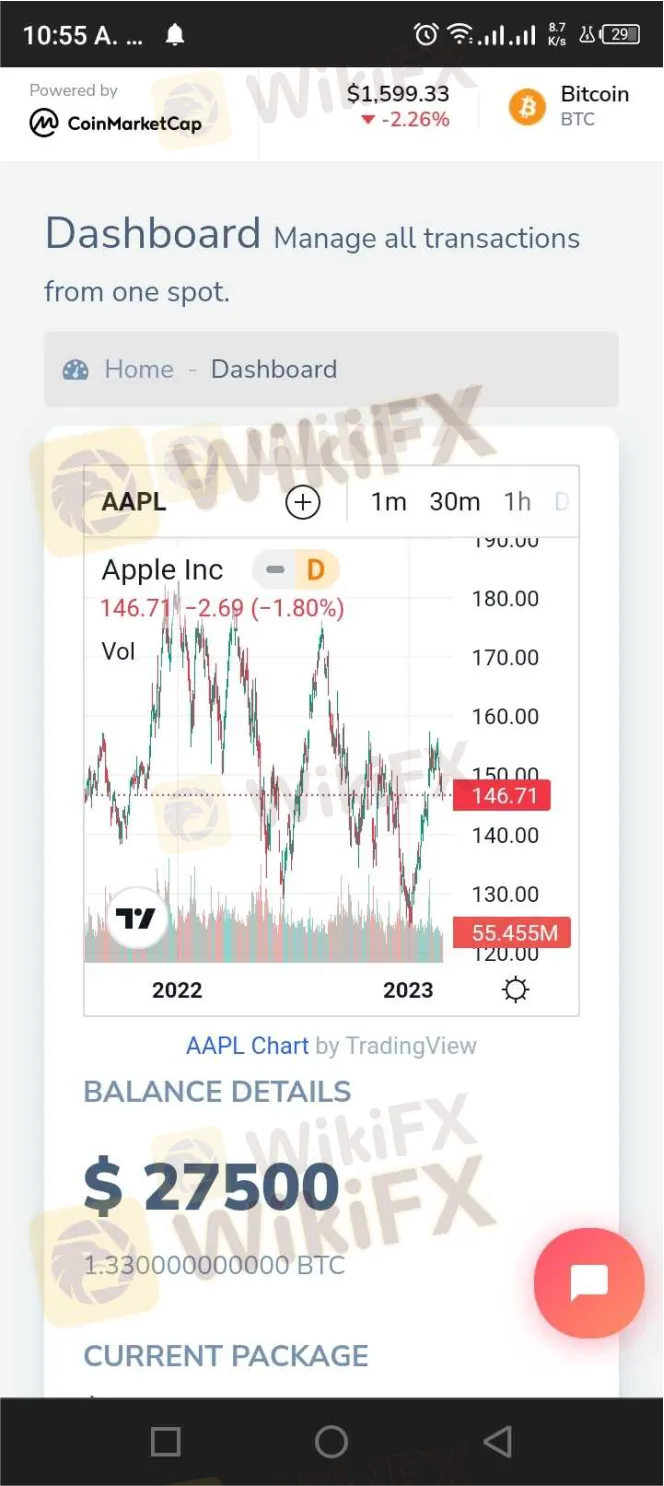Viewport: 664px width, 1486px height.
Task: Choose the 1h chart timeframe
Action: coord(517,502)
